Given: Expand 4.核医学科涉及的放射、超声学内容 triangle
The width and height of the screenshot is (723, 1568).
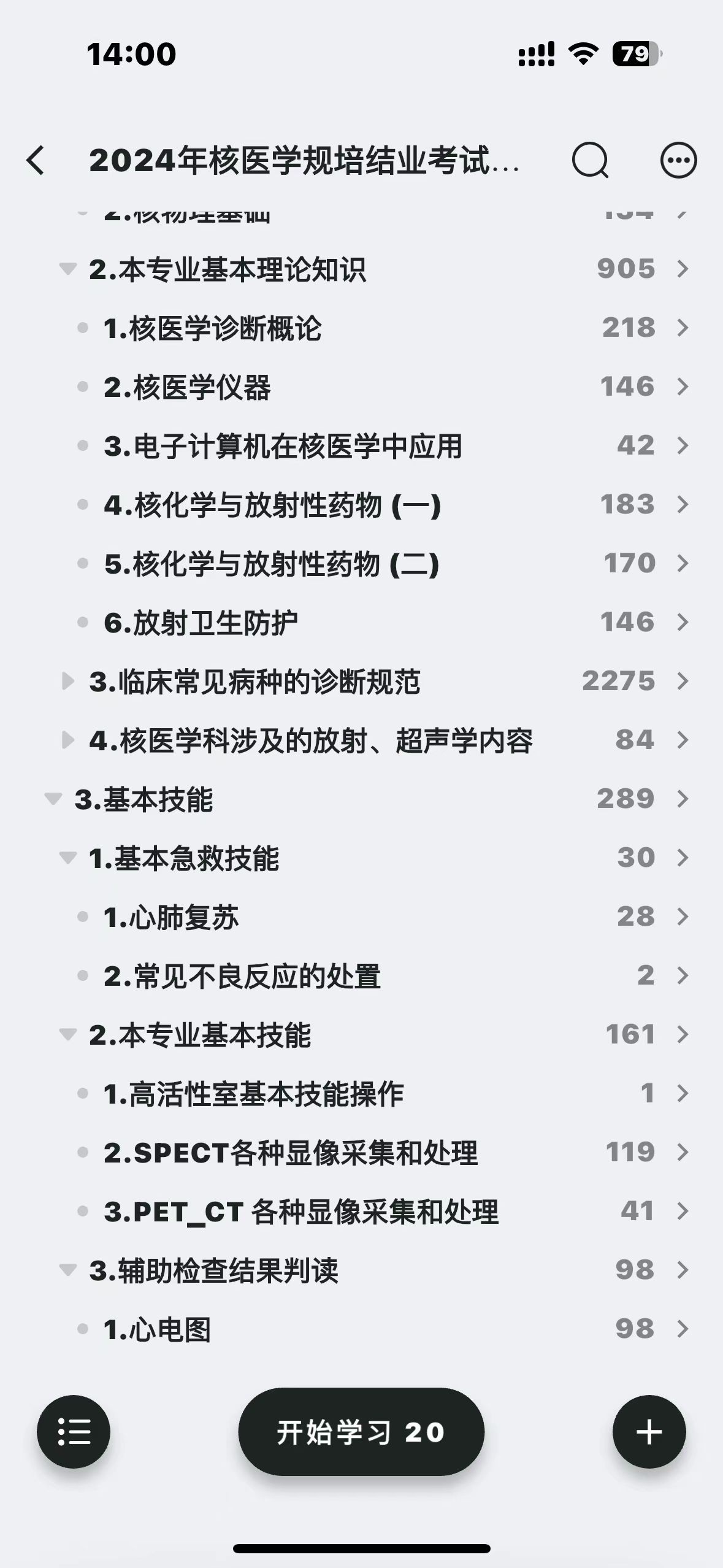Looking at the screenshot, I should tap(67, 740).
